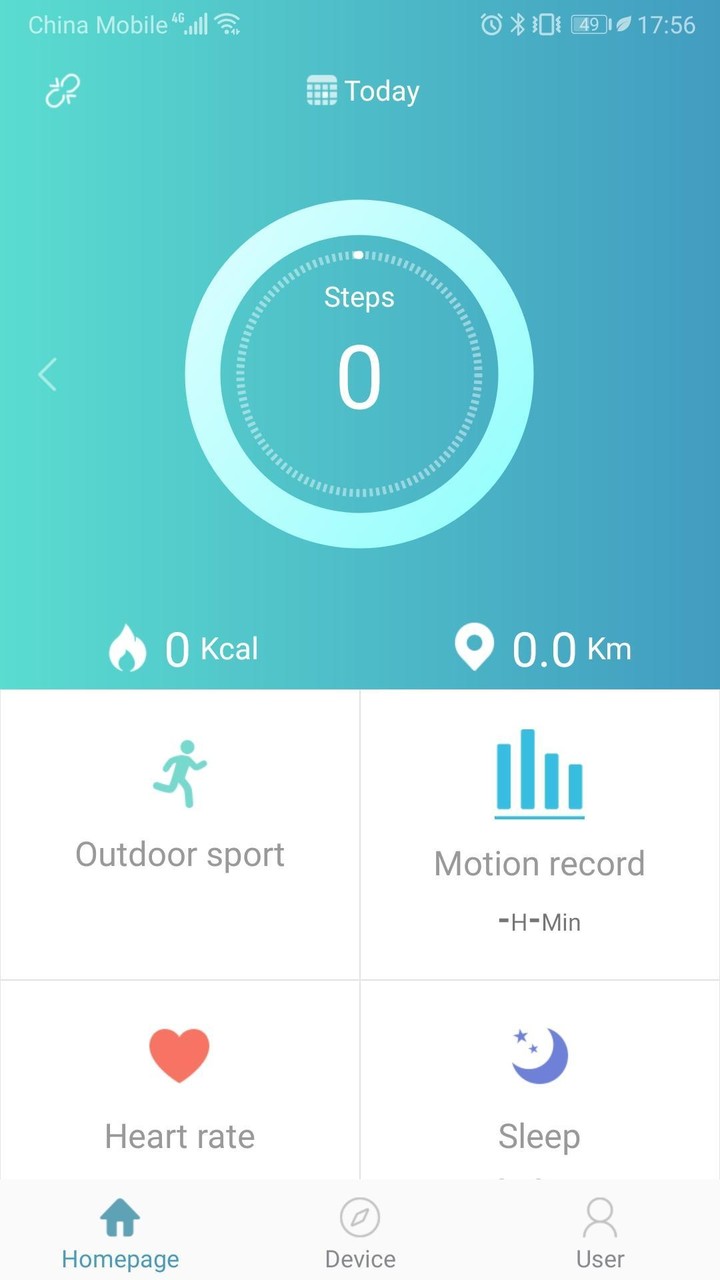Switch to the Homepage tab

(x=120, y=1232)
